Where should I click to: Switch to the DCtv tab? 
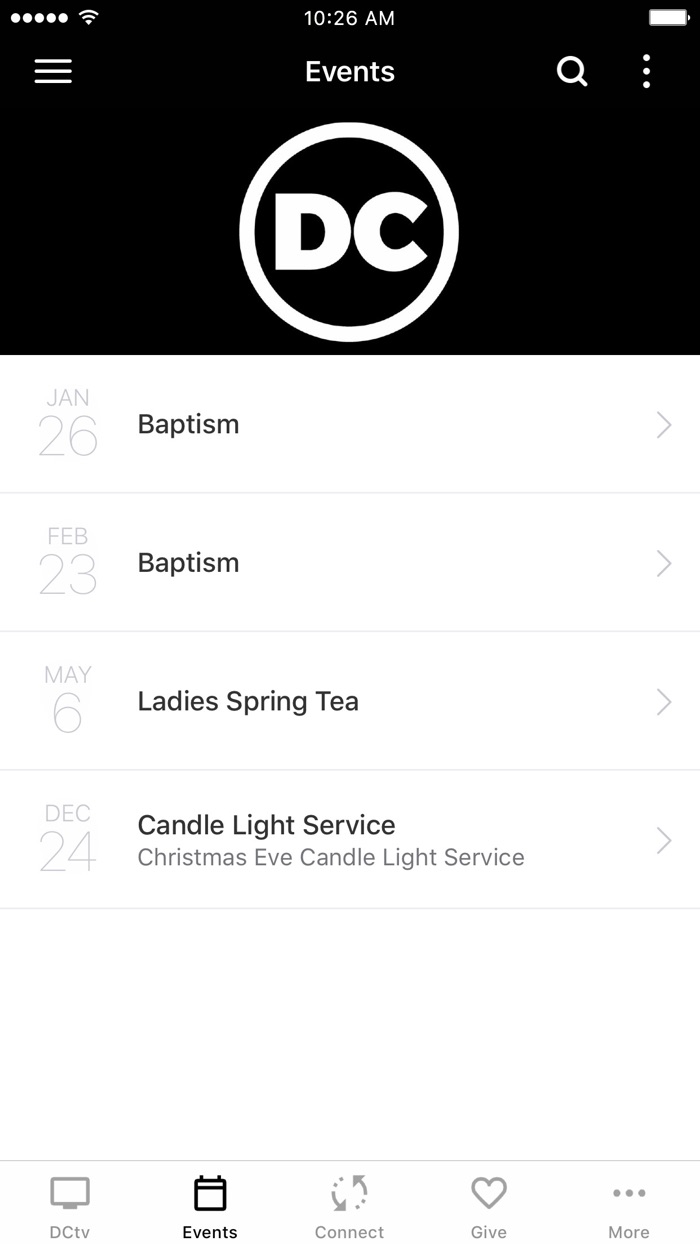[70, 1205]
